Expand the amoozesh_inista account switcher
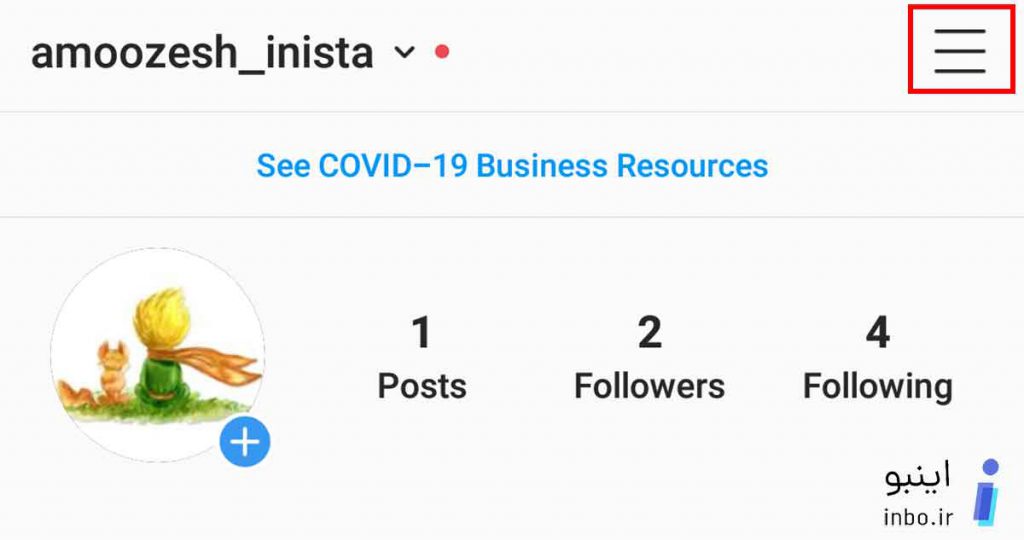 pos(403,53)
